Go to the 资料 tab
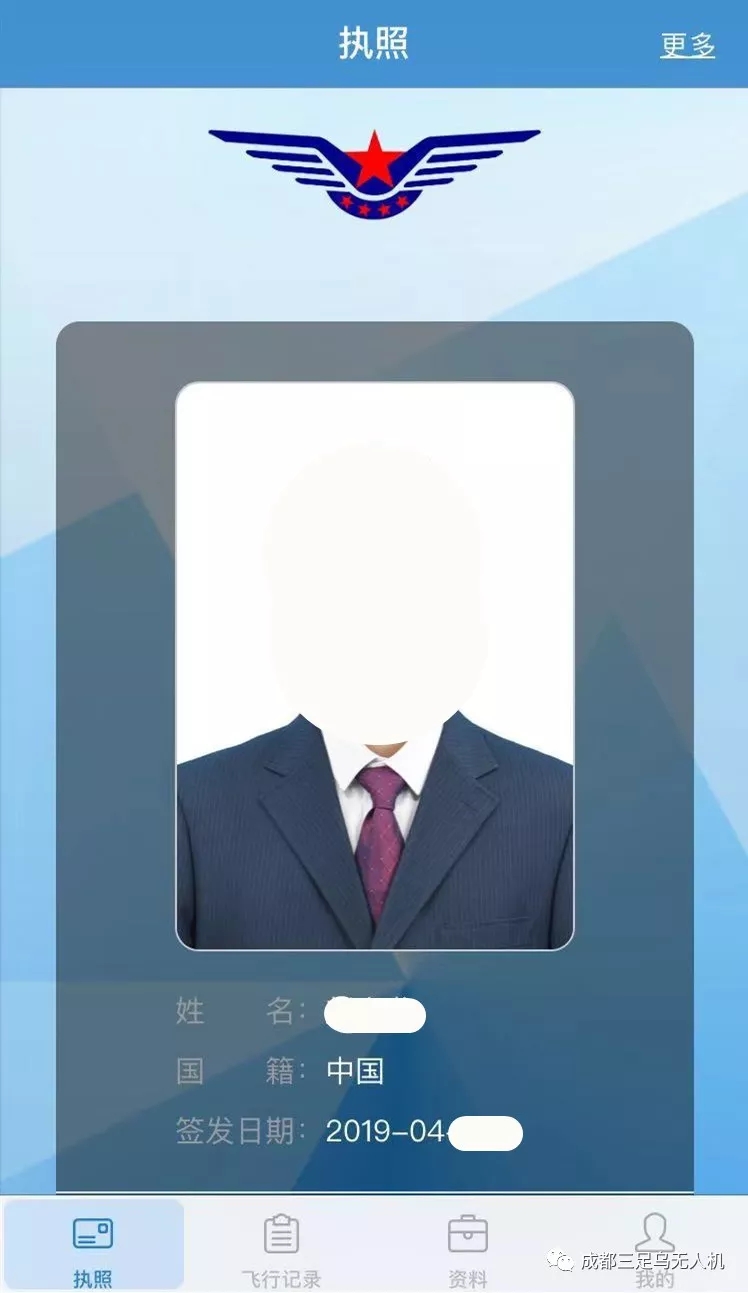This screenshot has height=1293, width=748. pyautogui.click(x=467, y=1247)
